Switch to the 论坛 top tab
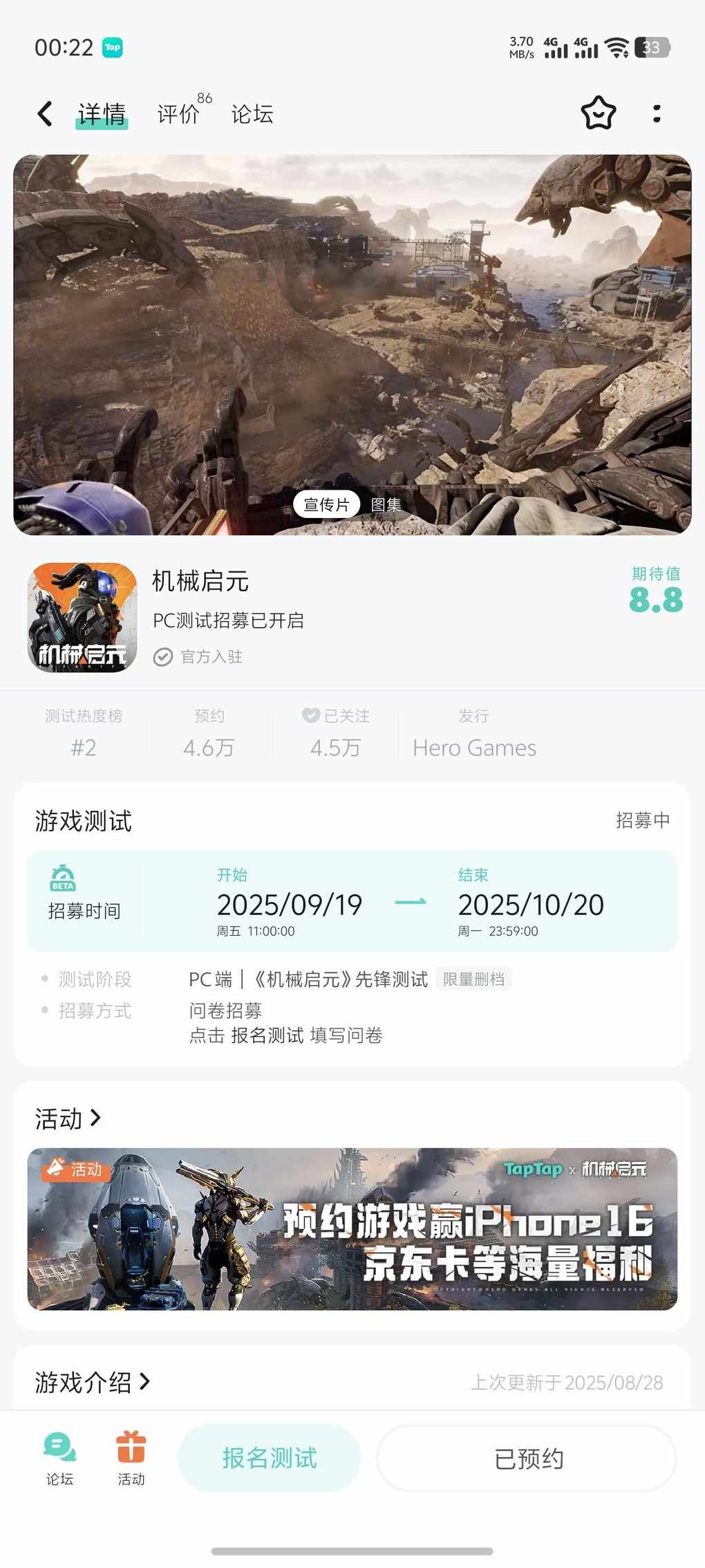705x1568 pixels. [252, 114]
